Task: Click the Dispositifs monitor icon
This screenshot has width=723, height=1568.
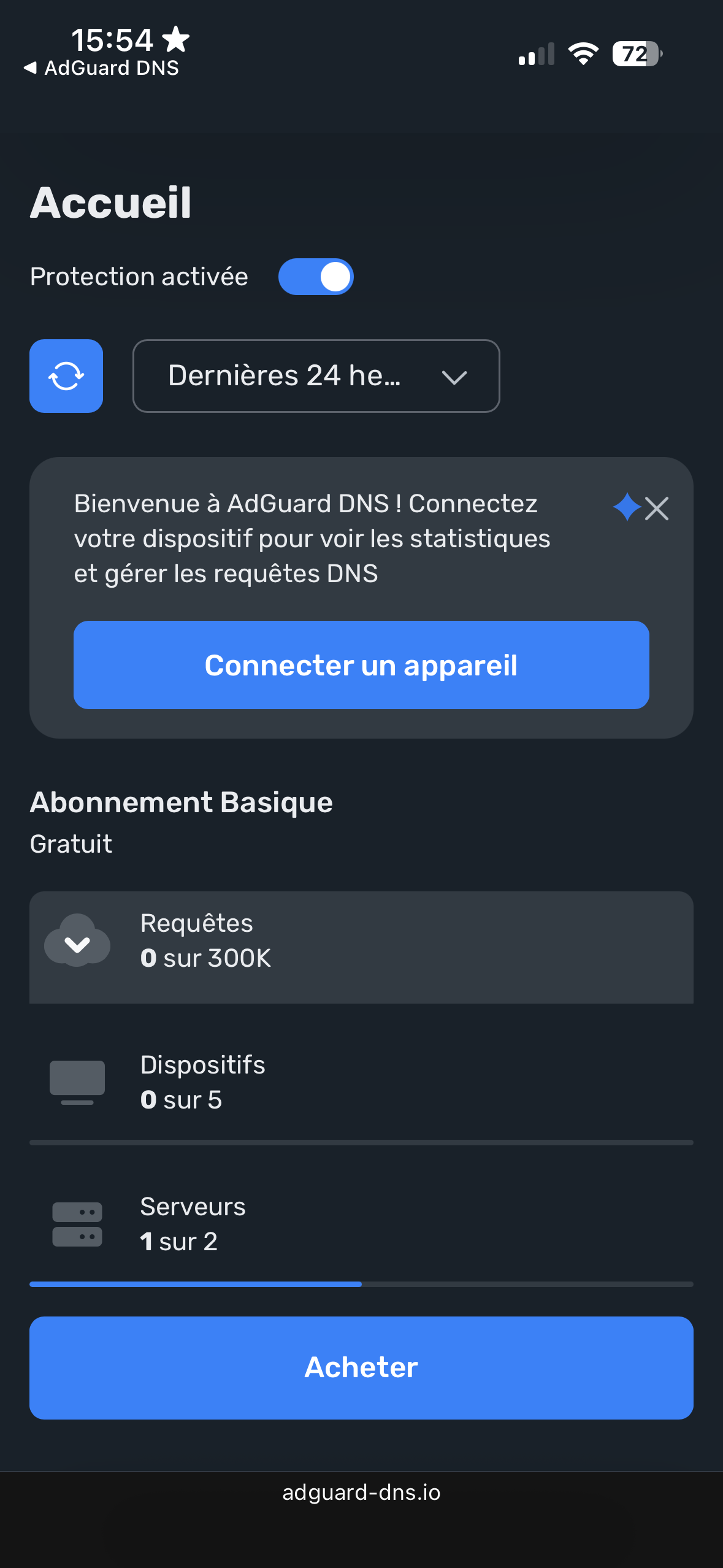Action: click(77, 1082)
